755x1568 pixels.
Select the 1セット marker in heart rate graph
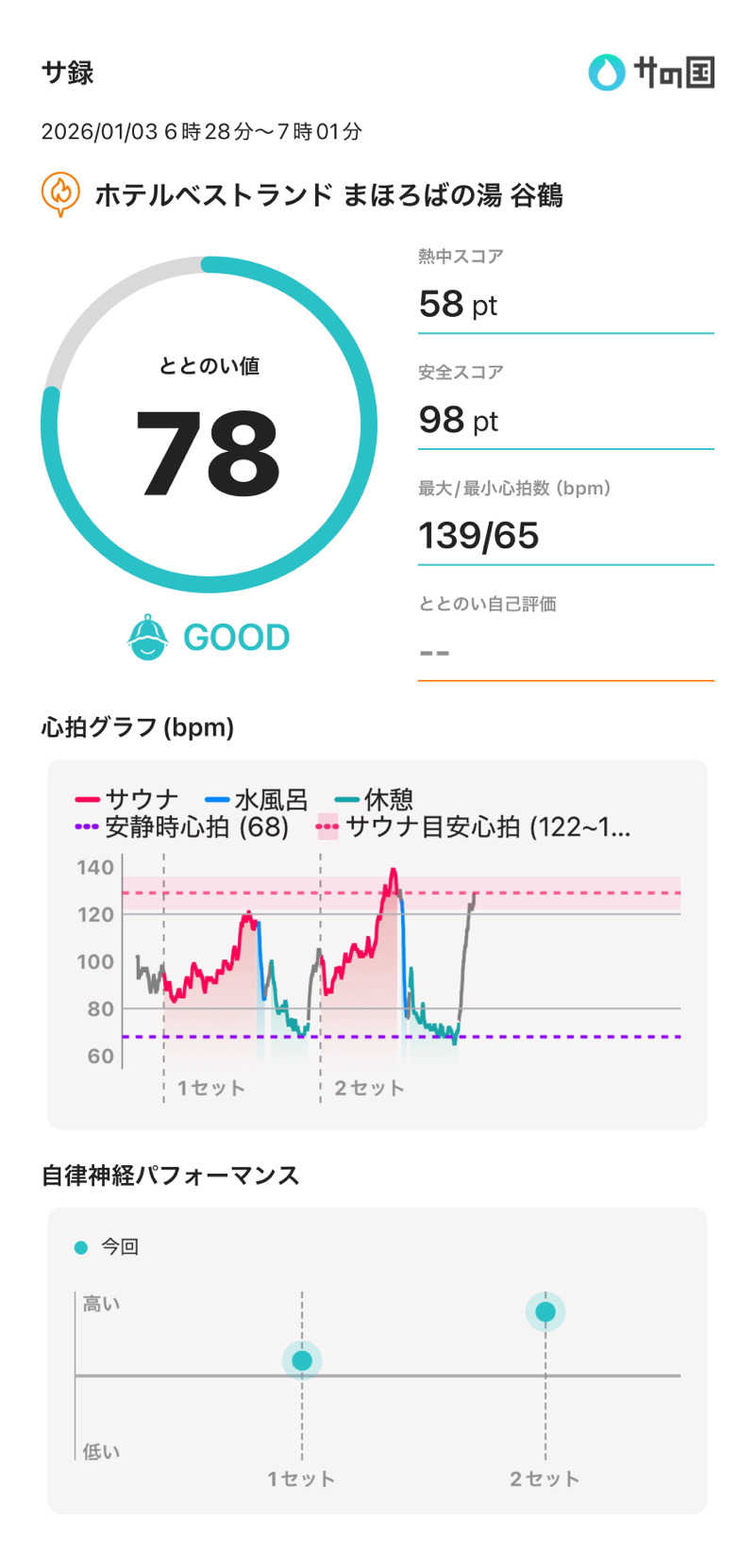point(210,1087)
